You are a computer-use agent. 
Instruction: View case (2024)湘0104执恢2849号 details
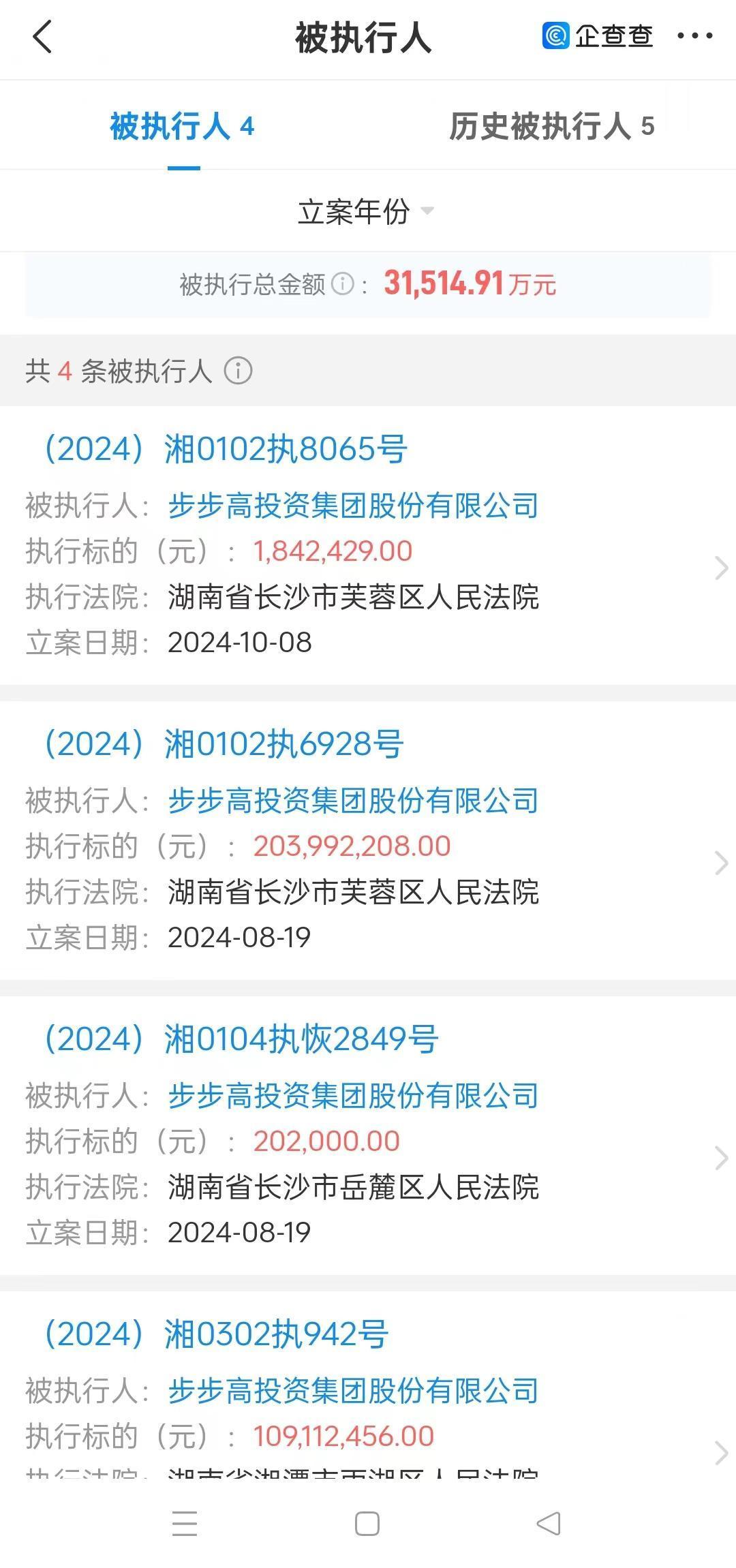241,1039
